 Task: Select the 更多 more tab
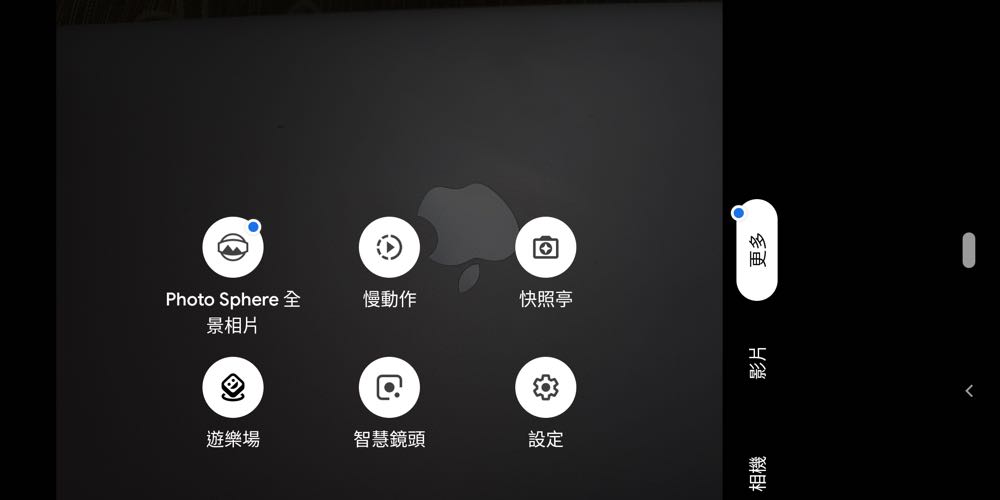(x=757, y=250)
